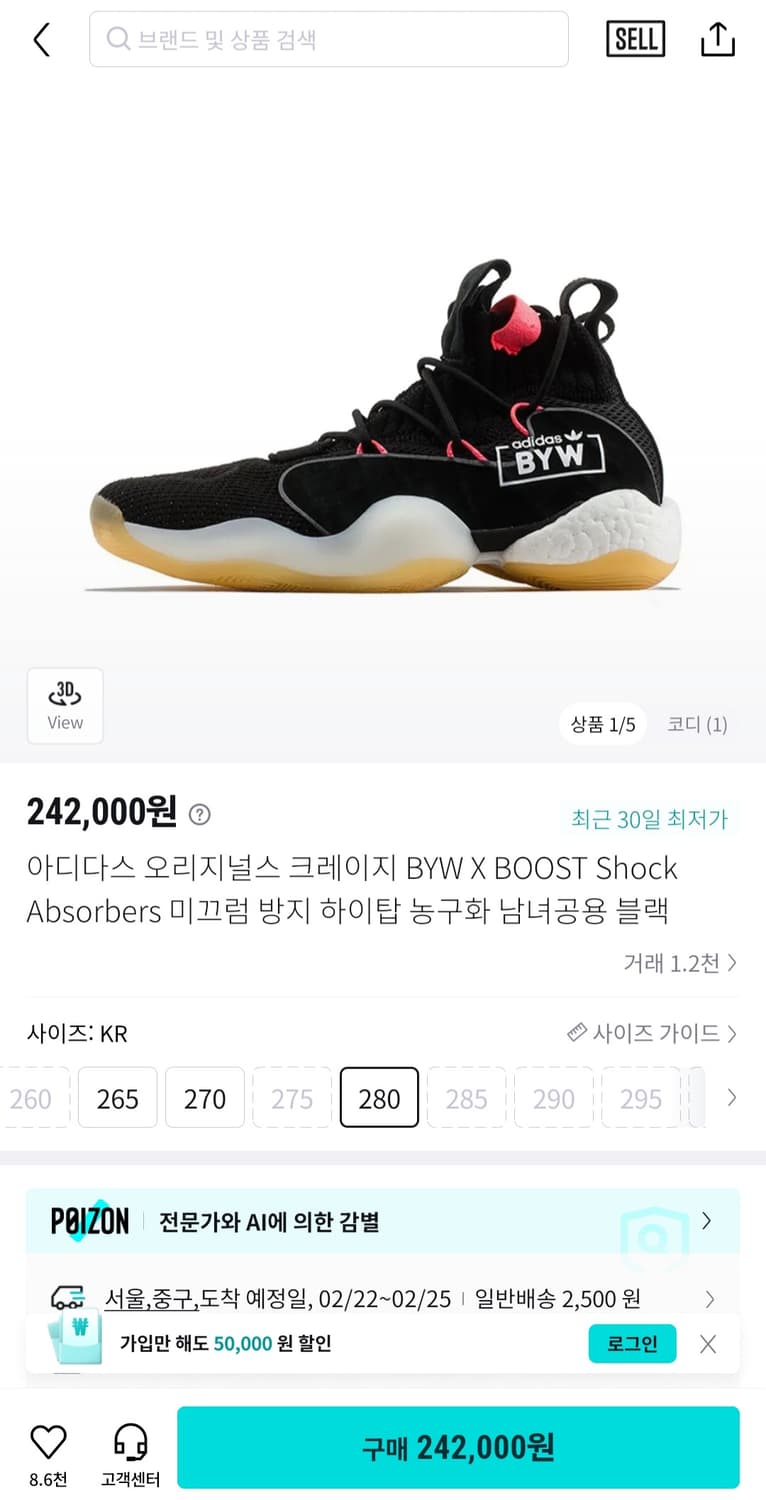766x1500 pixels.
Task: Open the 3D View of the sneaker
Action: pyautogui.click(x=64, y=706)
